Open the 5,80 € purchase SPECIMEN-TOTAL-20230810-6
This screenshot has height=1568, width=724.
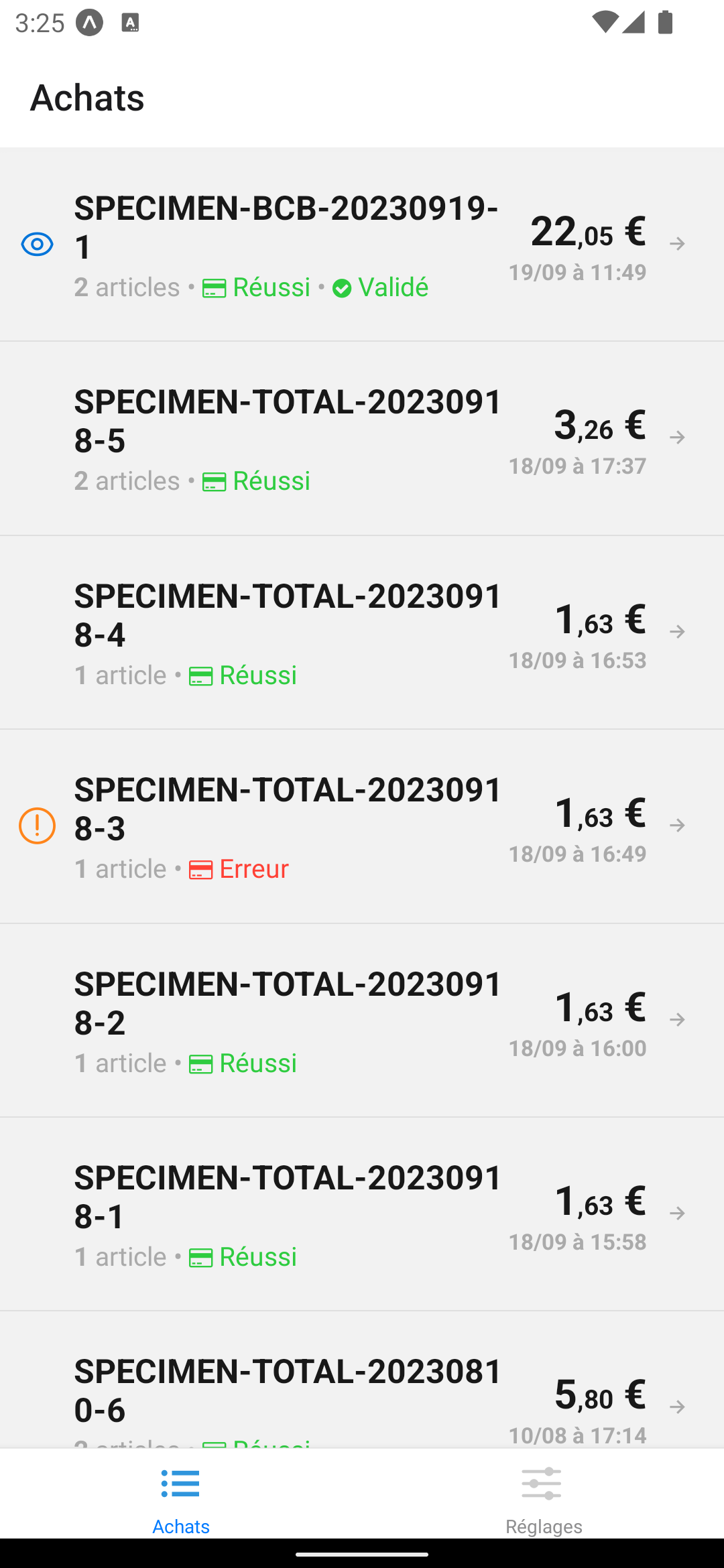(362, 1380)
